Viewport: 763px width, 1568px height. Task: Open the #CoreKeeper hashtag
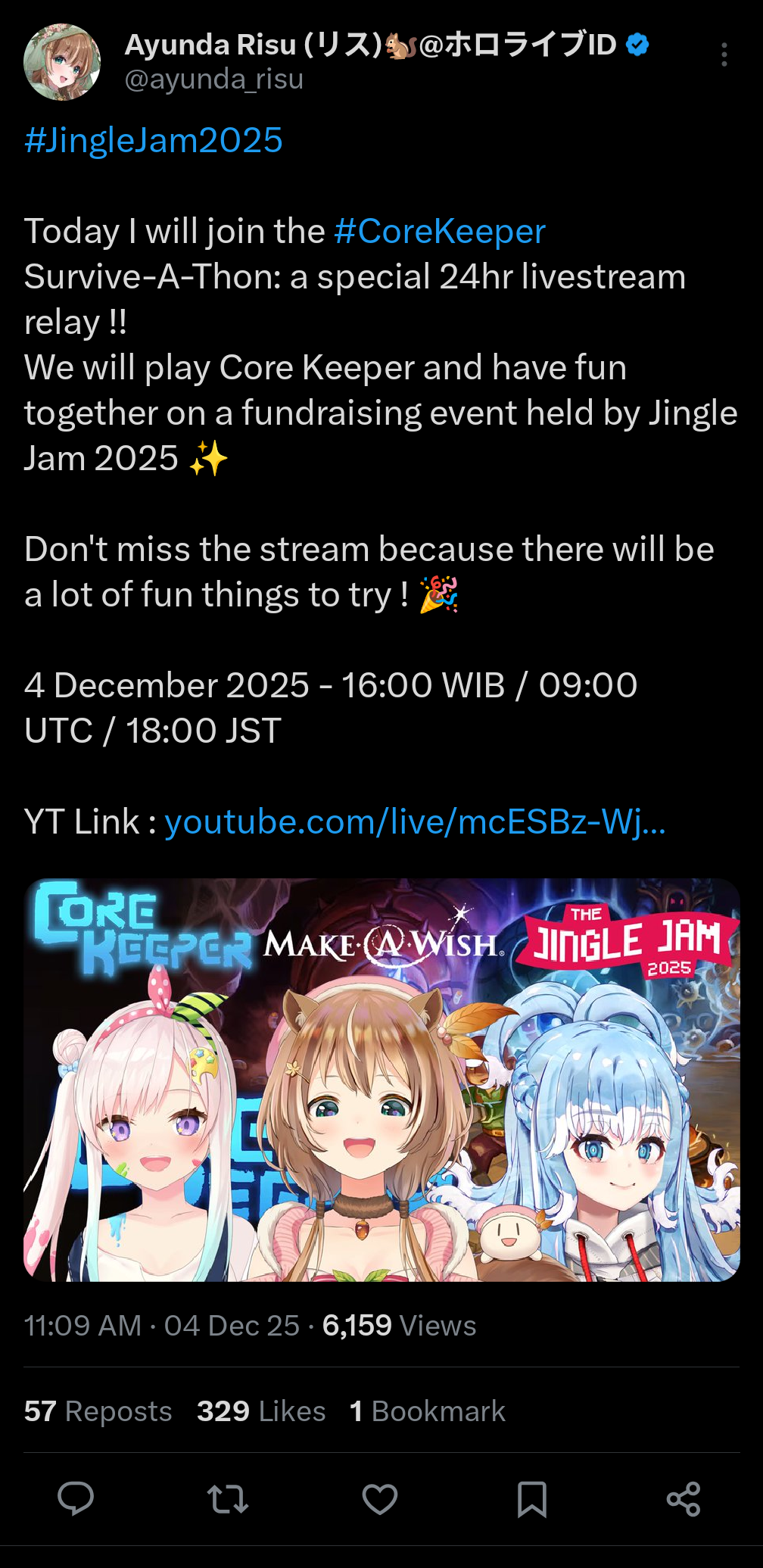click(x=440, y=232)
